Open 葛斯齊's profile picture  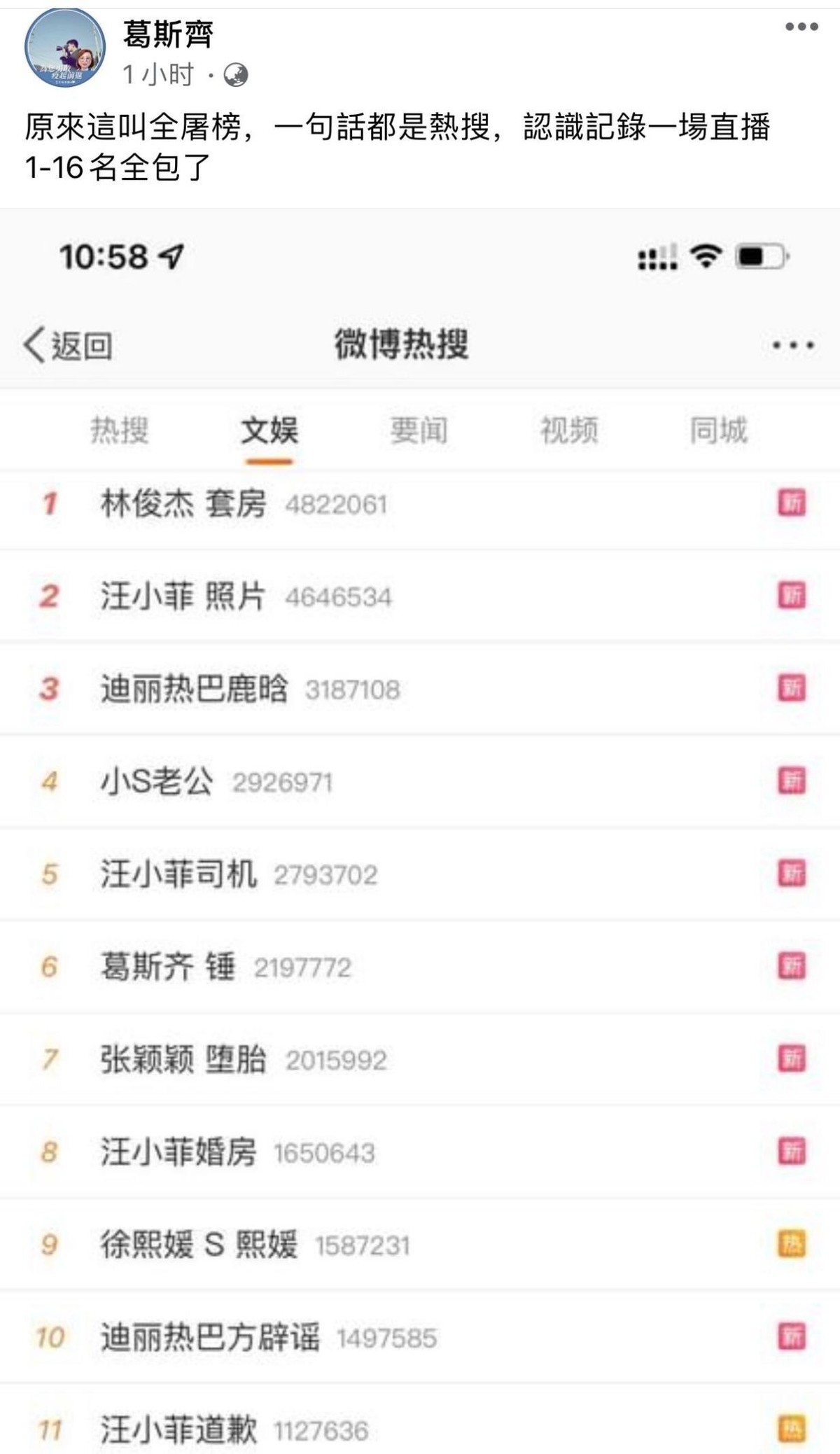coord(64,48)
